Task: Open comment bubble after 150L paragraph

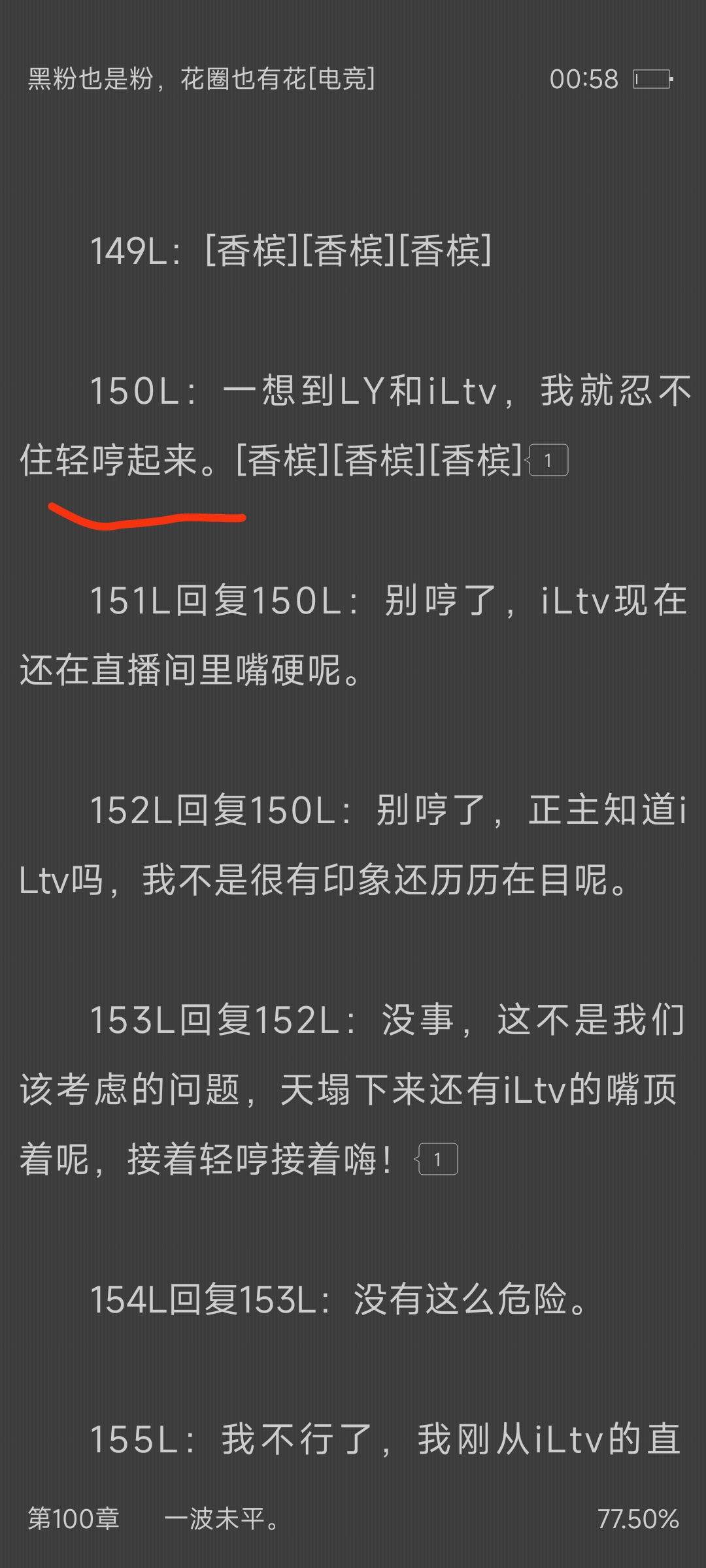Action: click(x=548, y=461)
